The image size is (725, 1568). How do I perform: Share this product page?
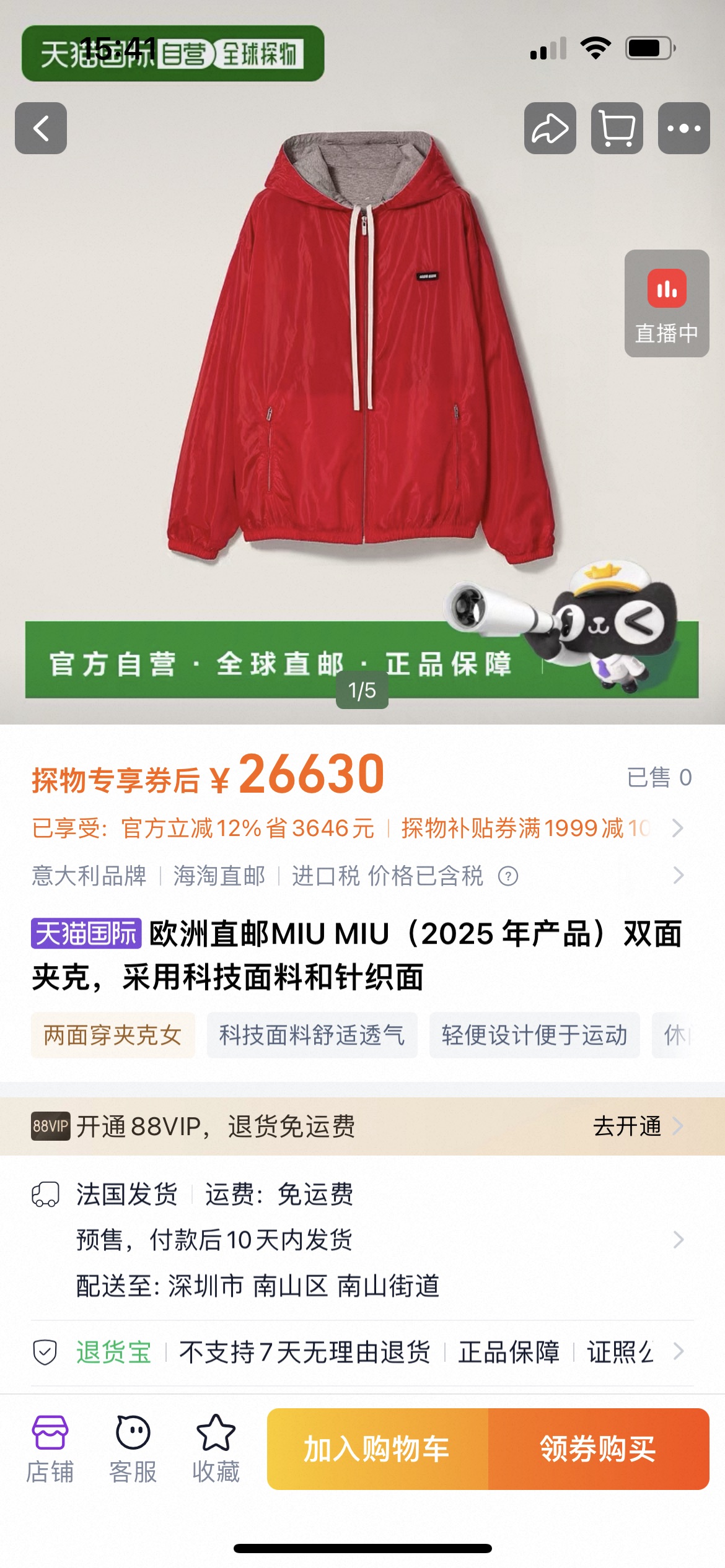550,128
